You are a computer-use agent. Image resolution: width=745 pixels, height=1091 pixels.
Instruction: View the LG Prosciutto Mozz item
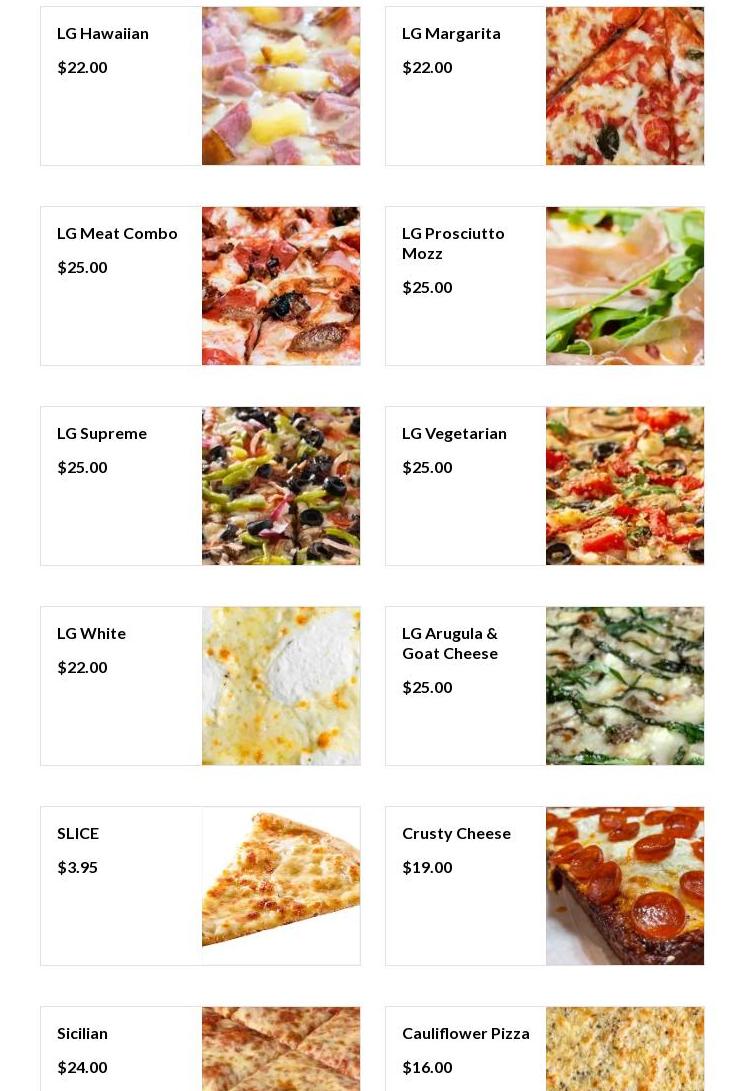point(544,286)
